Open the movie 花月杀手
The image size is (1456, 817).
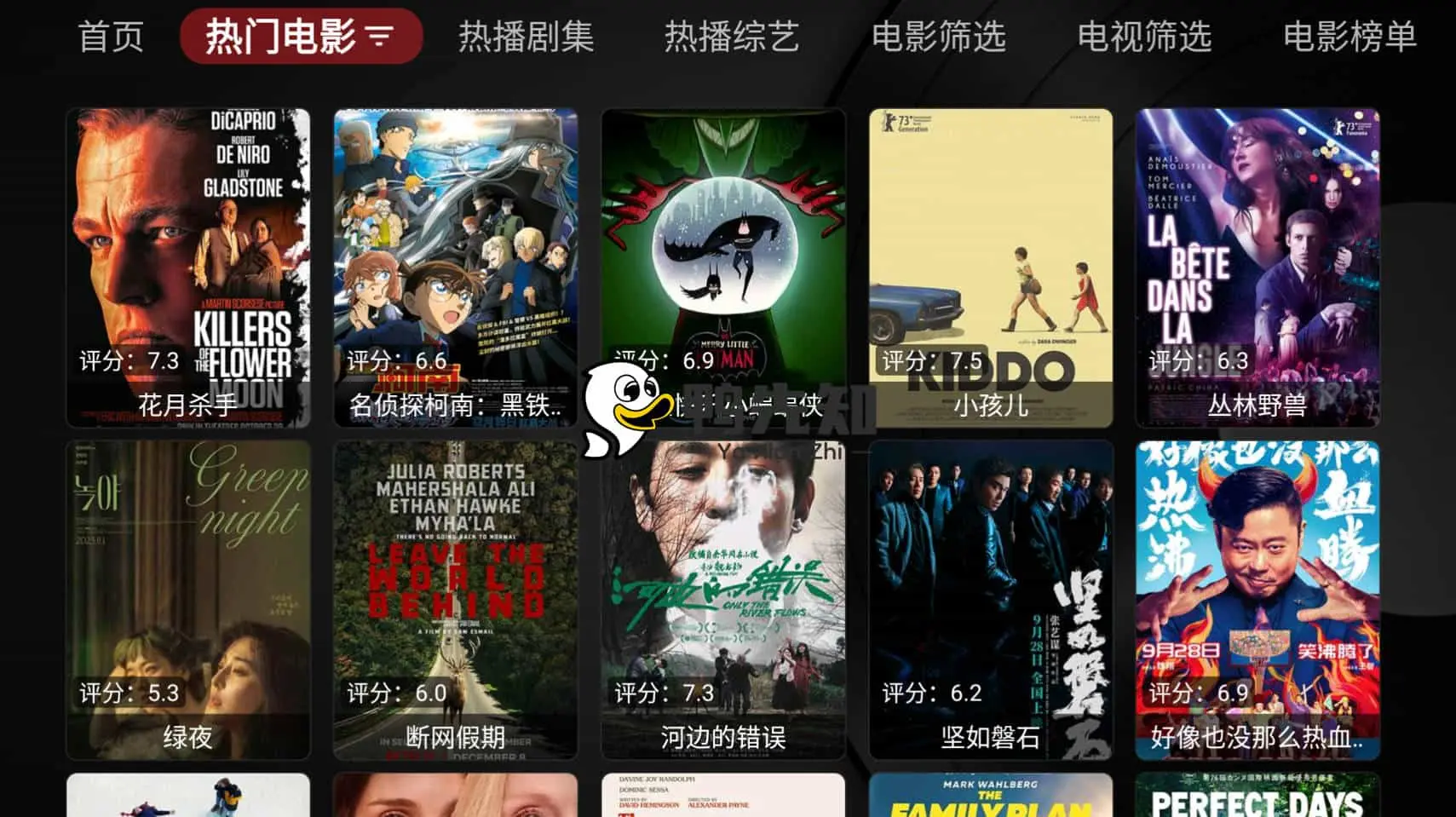click(x=188, y=268)
